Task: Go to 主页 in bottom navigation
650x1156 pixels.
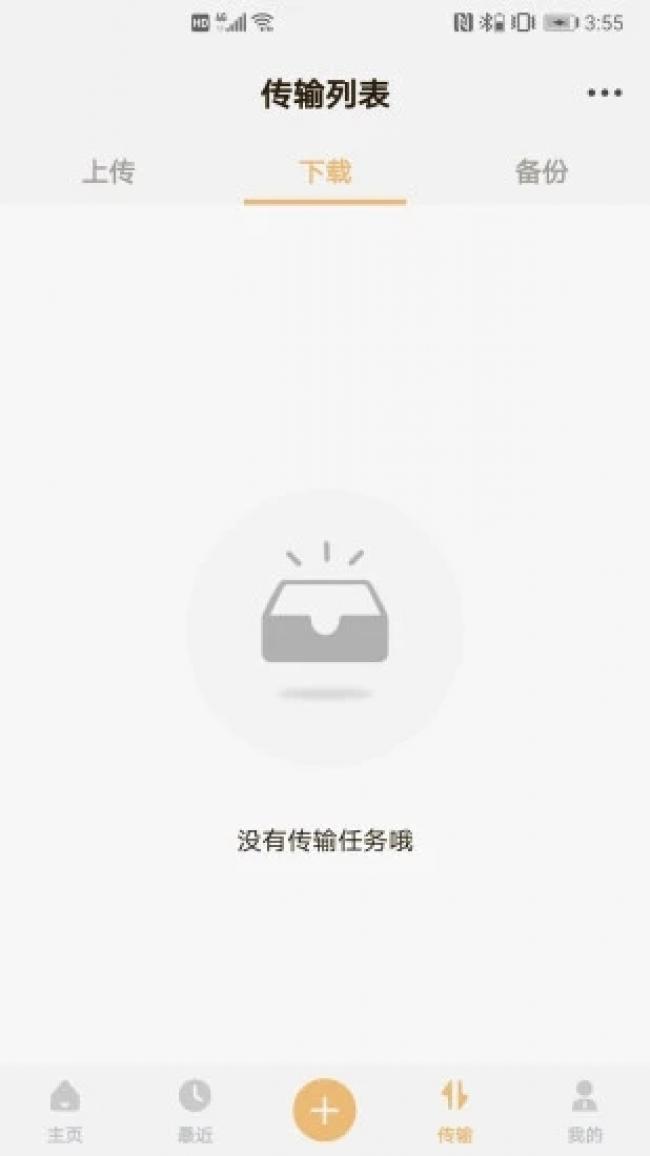Action: tap(65, 1110)
